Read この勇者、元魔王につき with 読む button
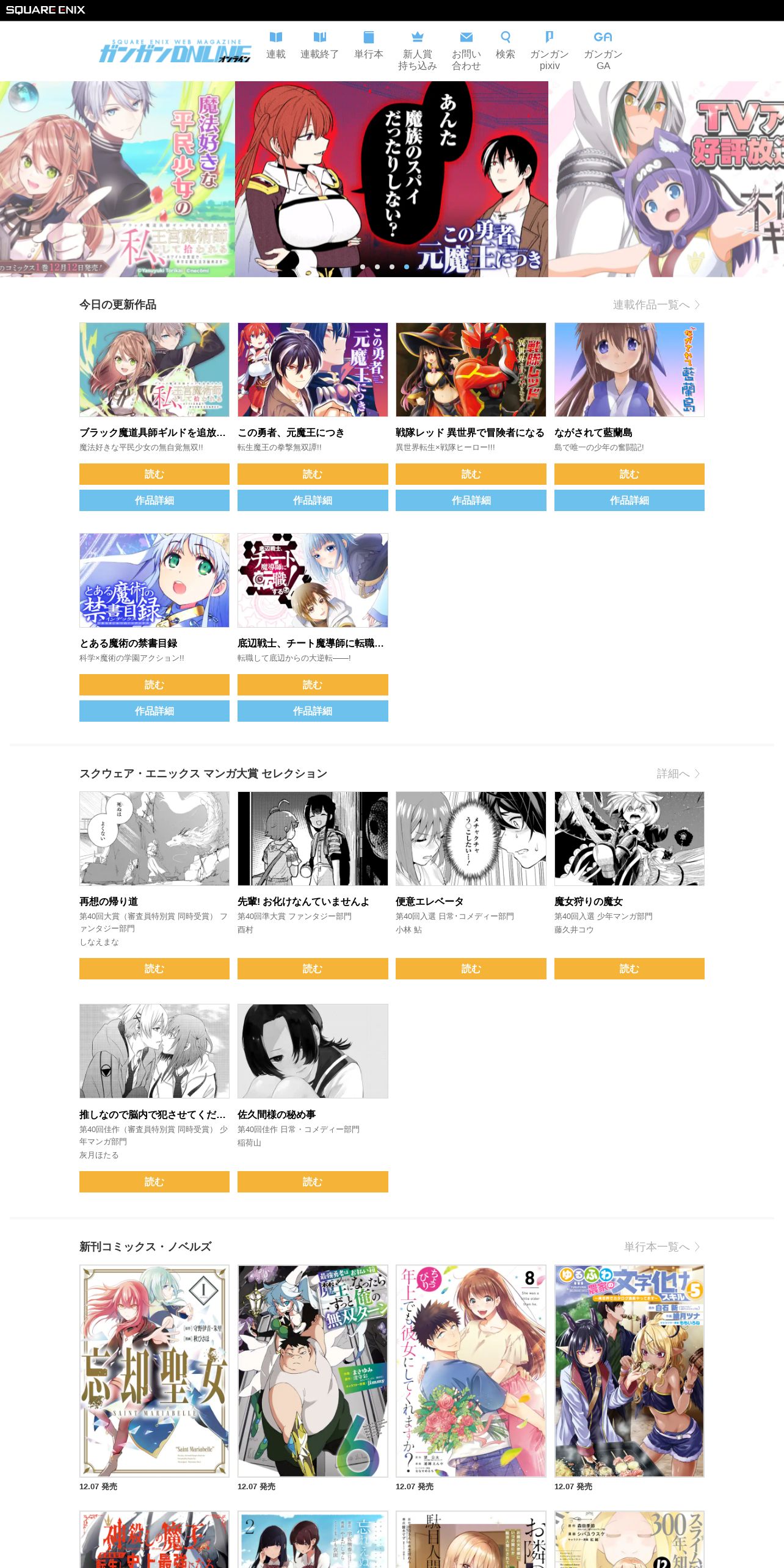Viewport: 784px width, 1568px height. pyautogui.click(x=313, y=474)
